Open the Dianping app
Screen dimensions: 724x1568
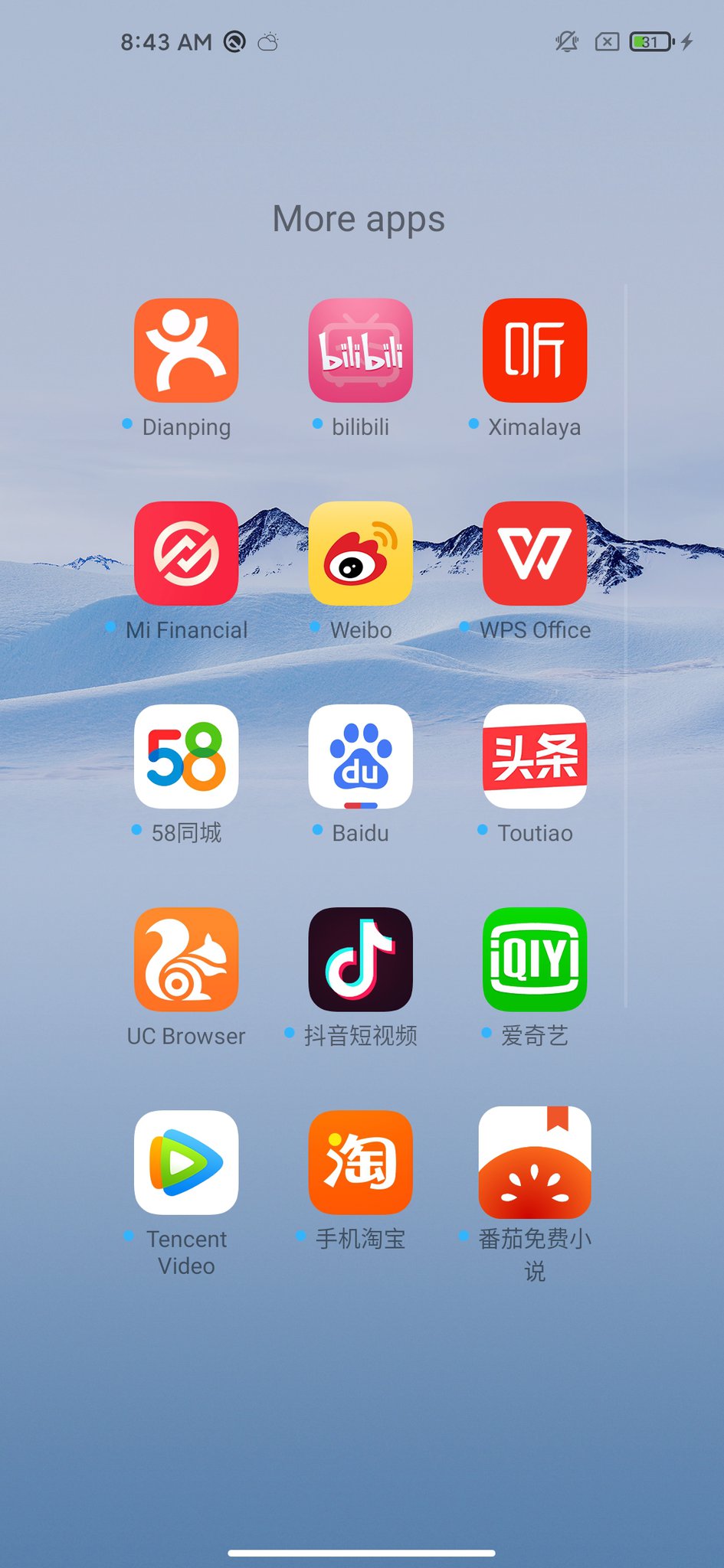coord(186,351)
